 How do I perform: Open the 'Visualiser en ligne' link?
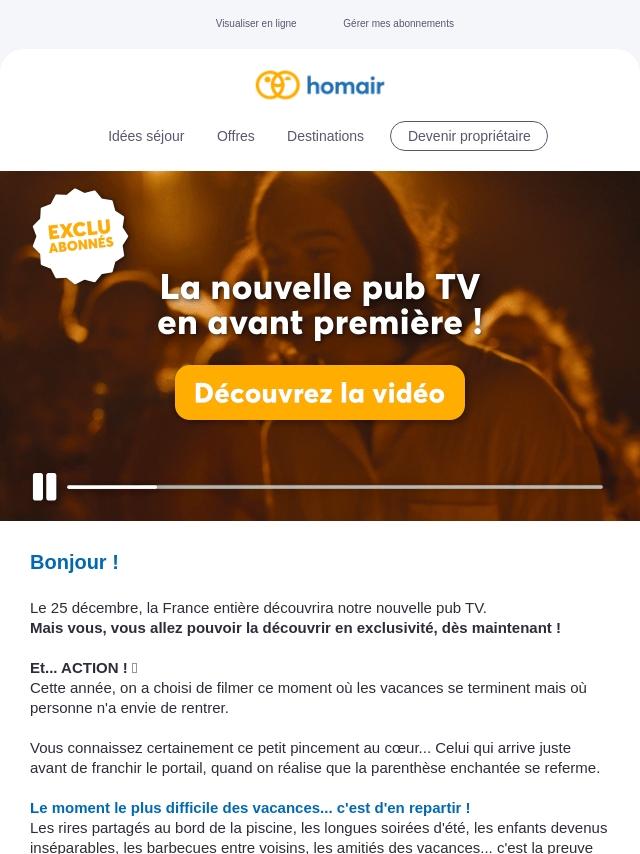[x=256, y=24]
